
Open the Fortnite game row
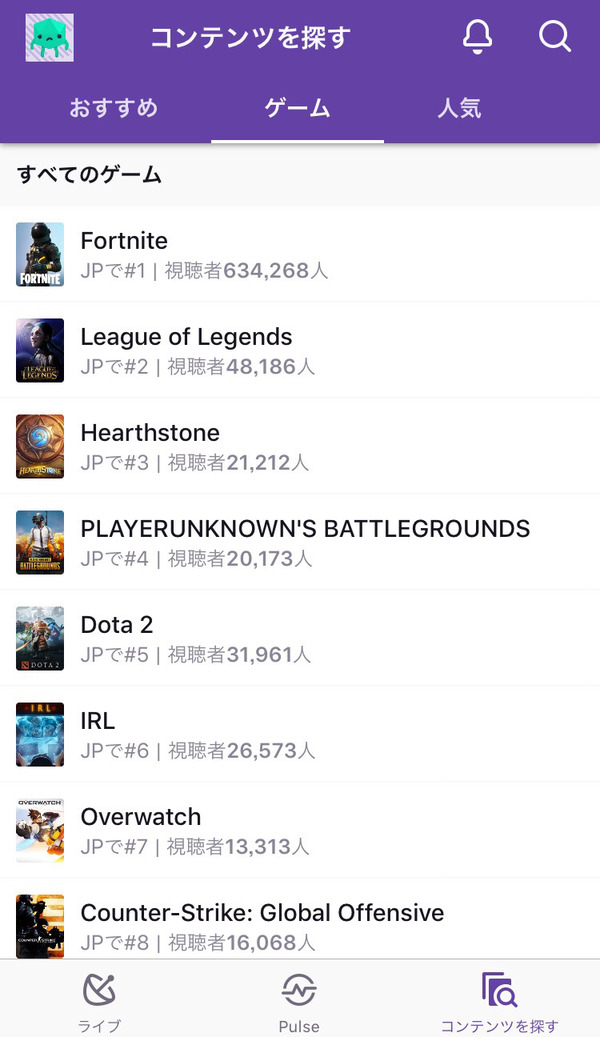[x=300, y=255]
